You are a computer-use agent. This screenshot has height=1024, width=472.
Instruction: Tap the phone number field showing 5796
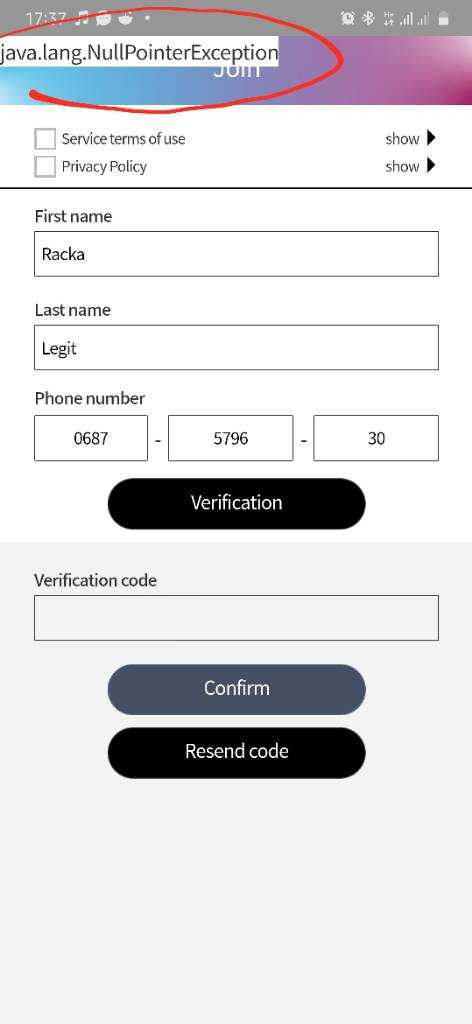(x=230, y=438)
